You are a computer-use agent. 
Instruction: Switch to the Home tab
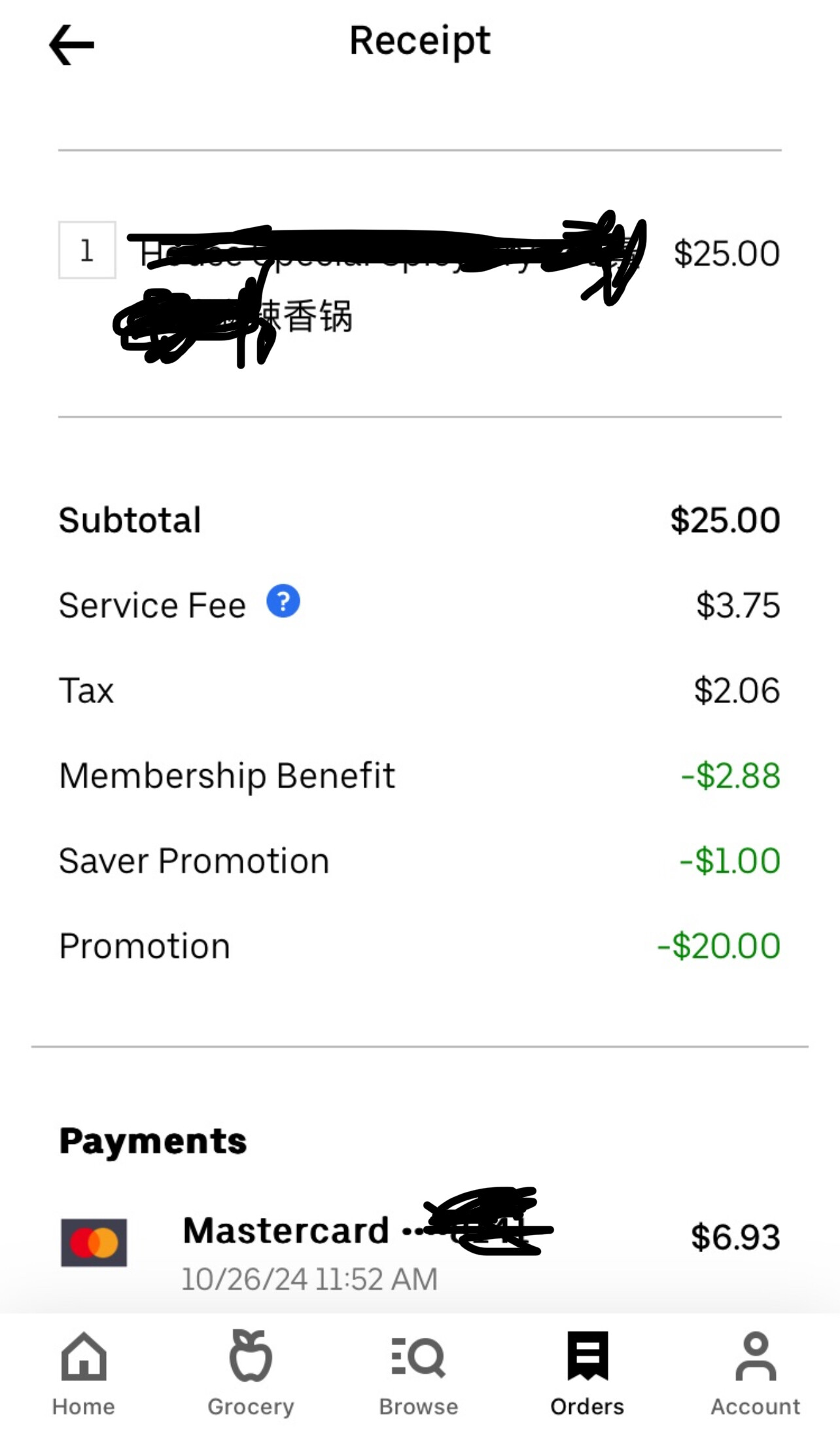click(84, 1373)
